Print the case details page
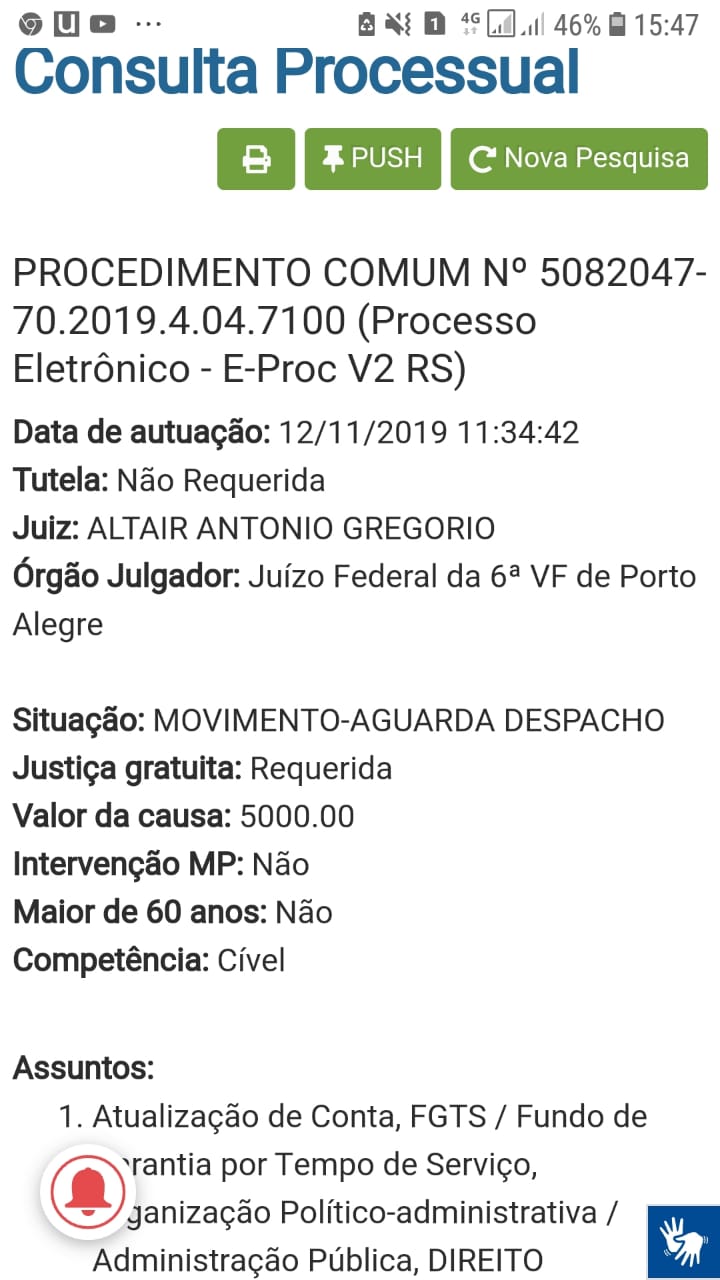 click(x=256, y=159)
